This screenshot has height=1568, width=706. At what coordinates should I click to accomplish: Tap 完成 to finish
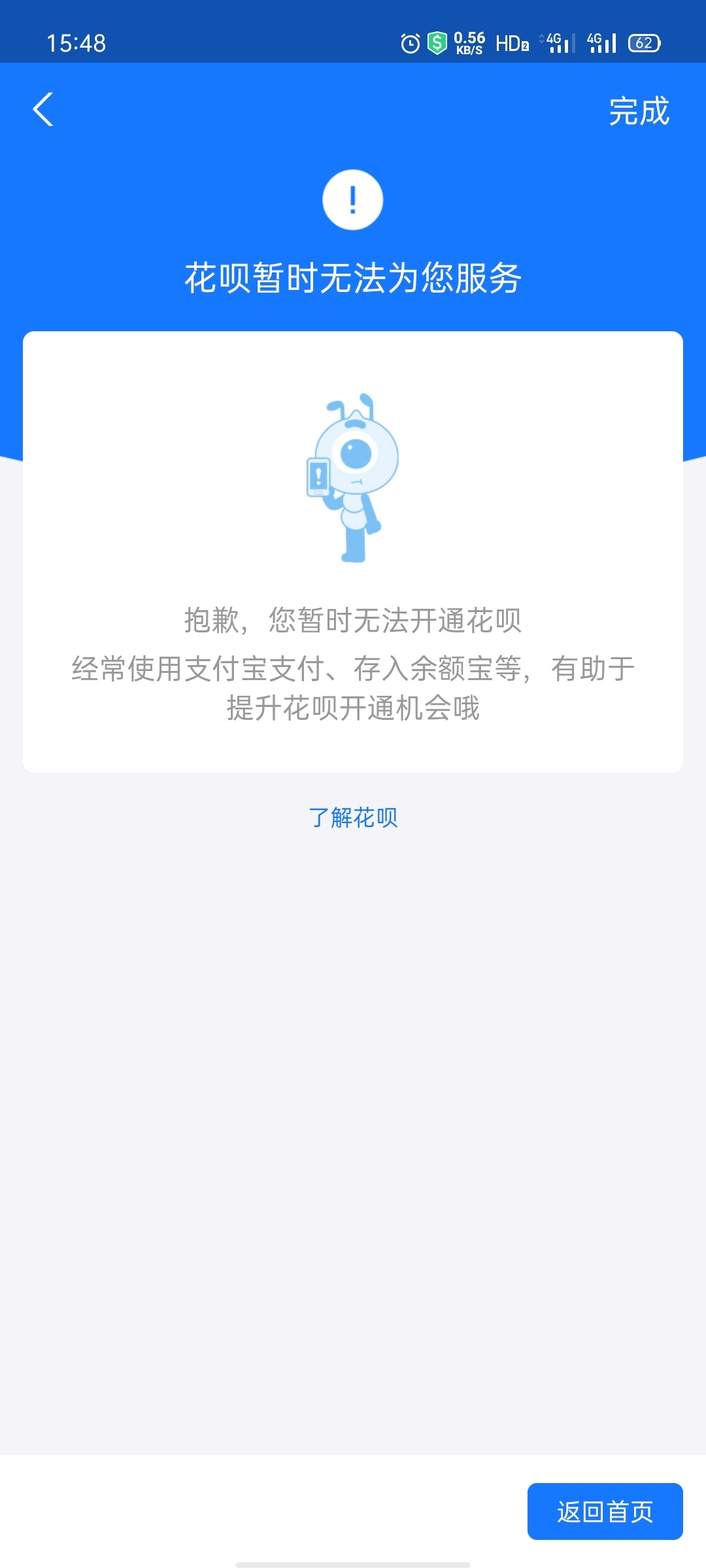(639, 111)
